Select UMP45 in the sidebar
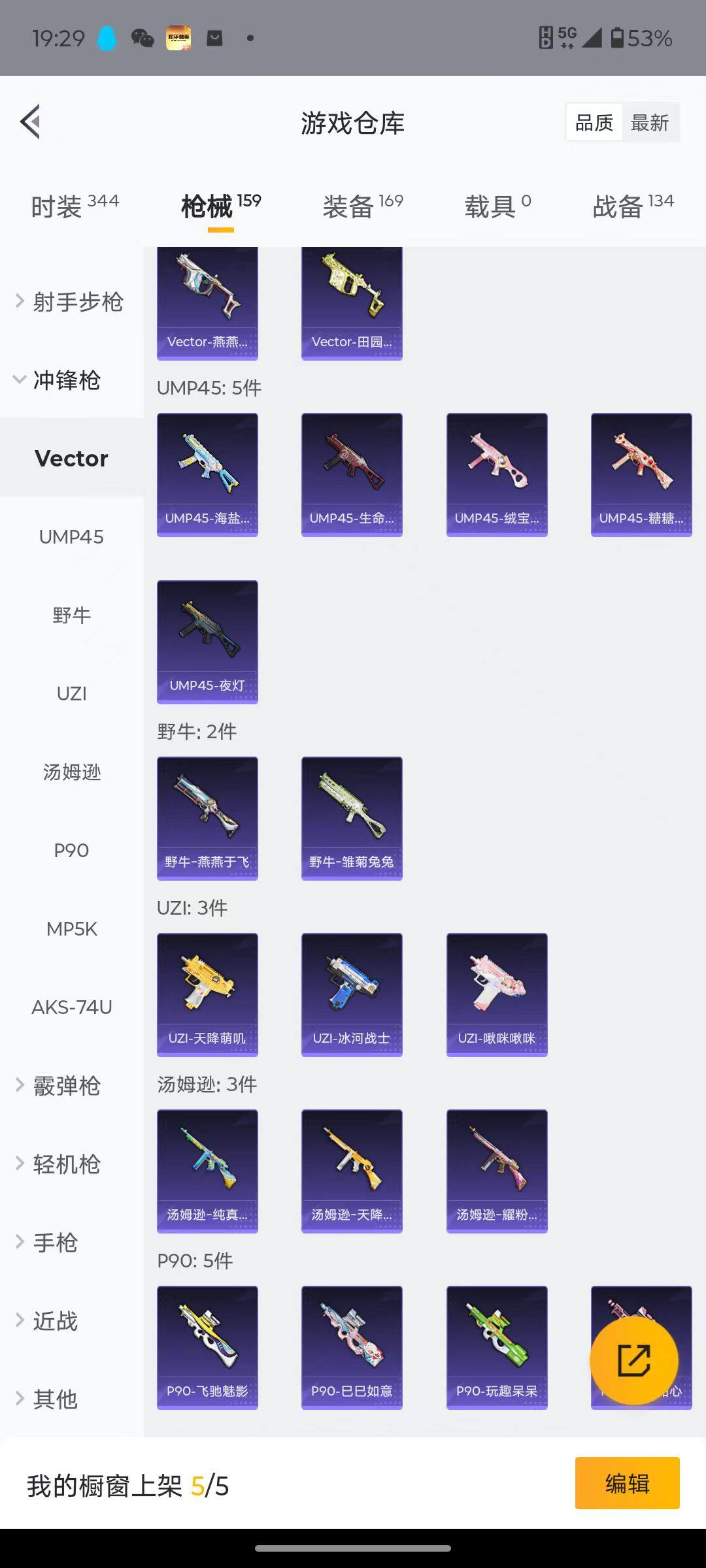This screenshot has height=1568, width=706. click(71, 537)
